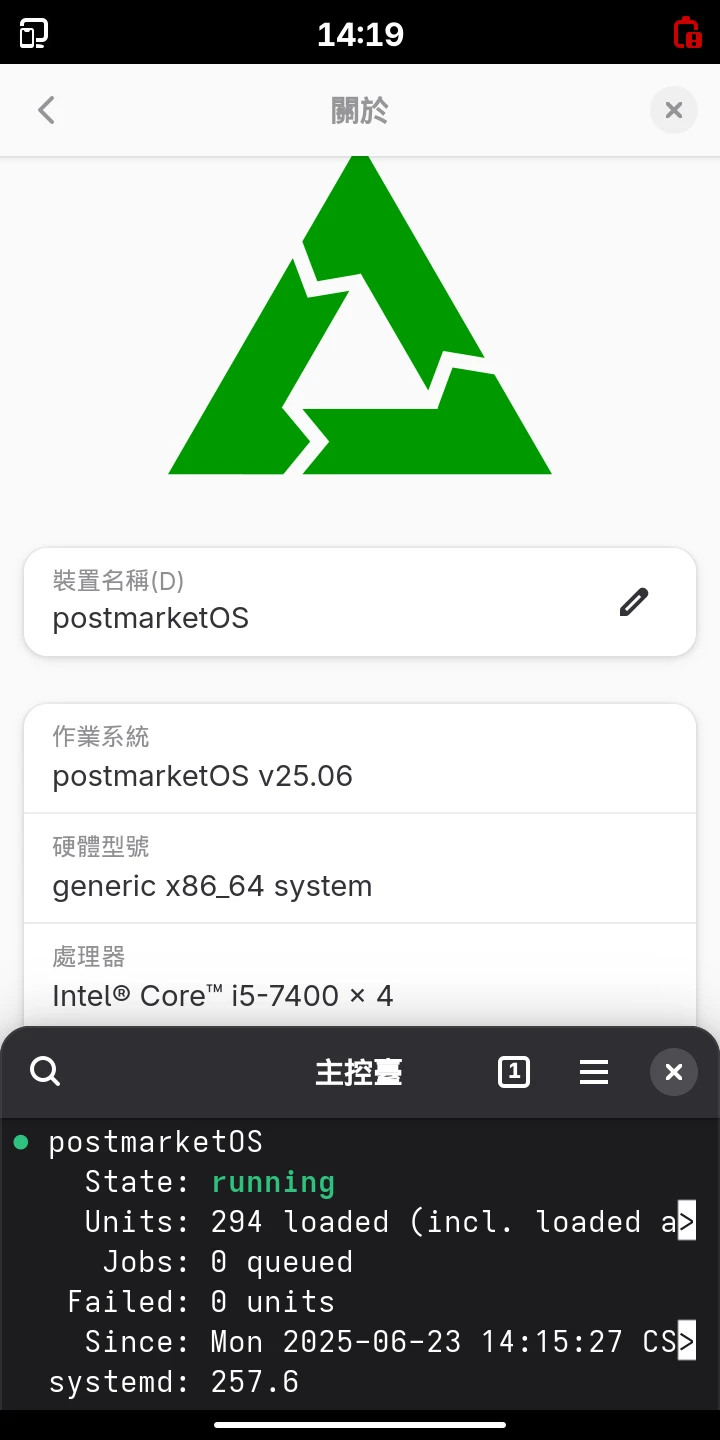The height and width of the screenshot is (1440, 720).
Task: Close the 主控臺 terminal window
Action: [x=673, y=1072]
